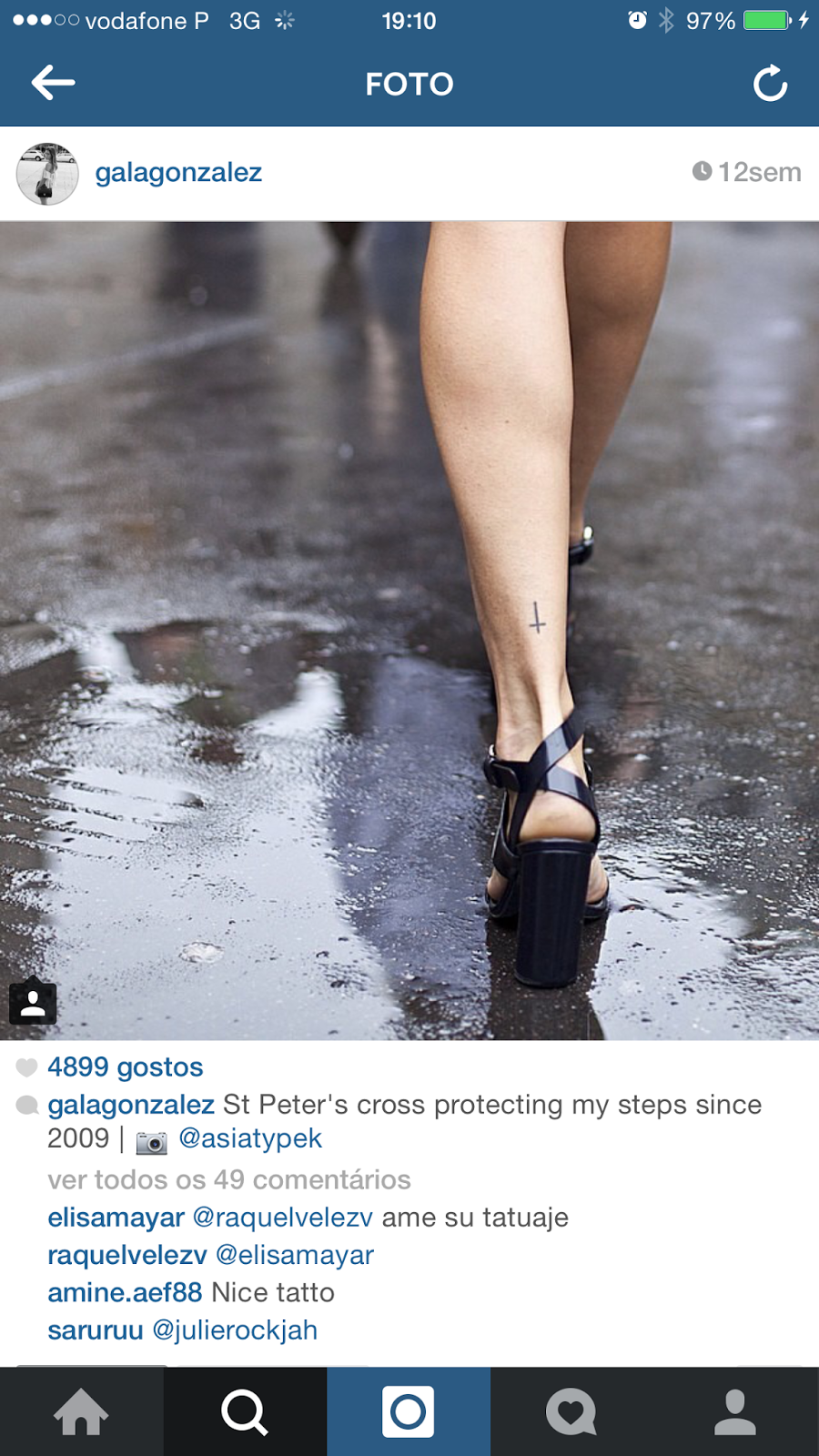Go back with the arrow

click(x=53, y=83)
